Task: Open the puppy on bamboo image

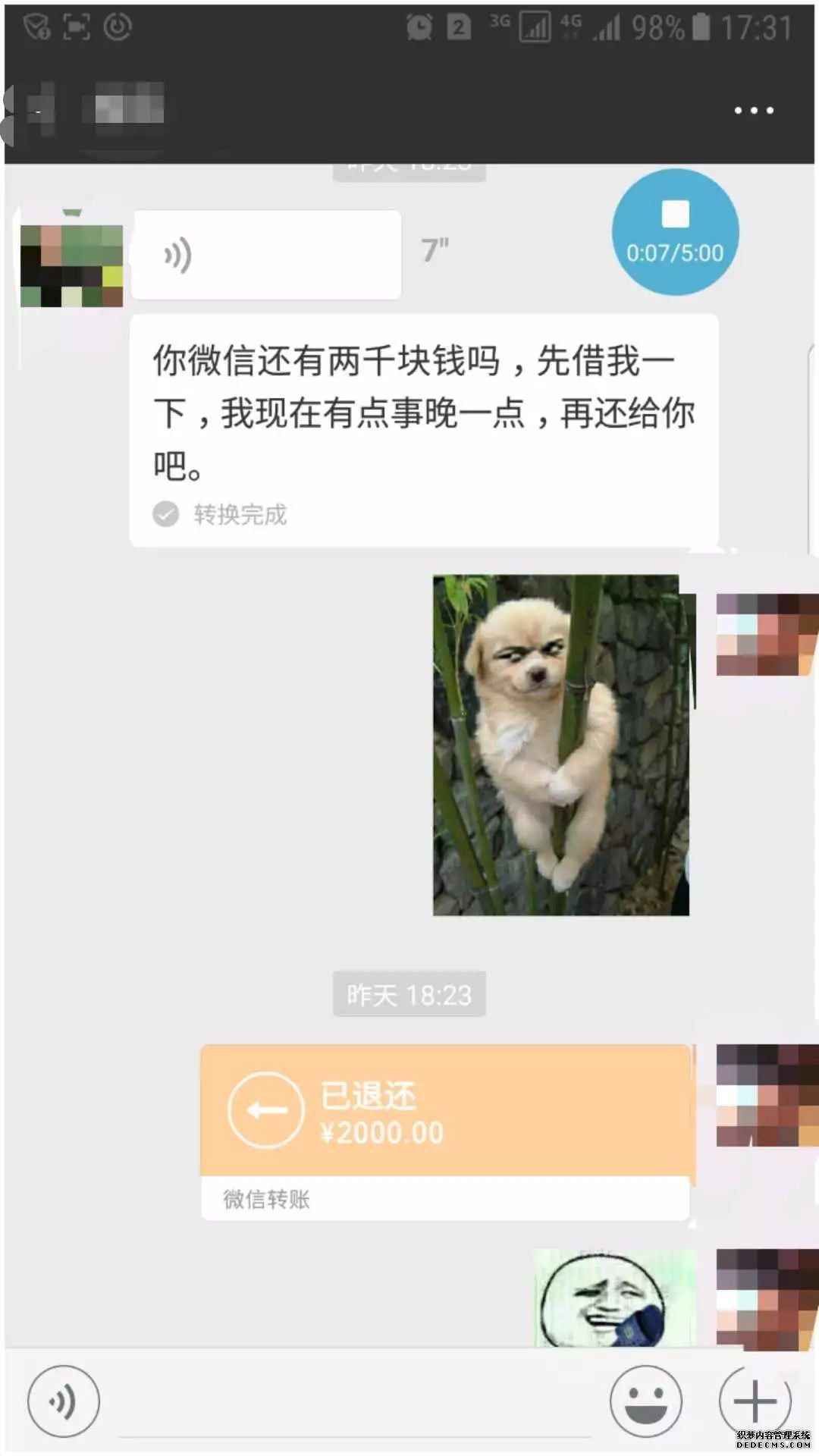Action: (561, 745)
